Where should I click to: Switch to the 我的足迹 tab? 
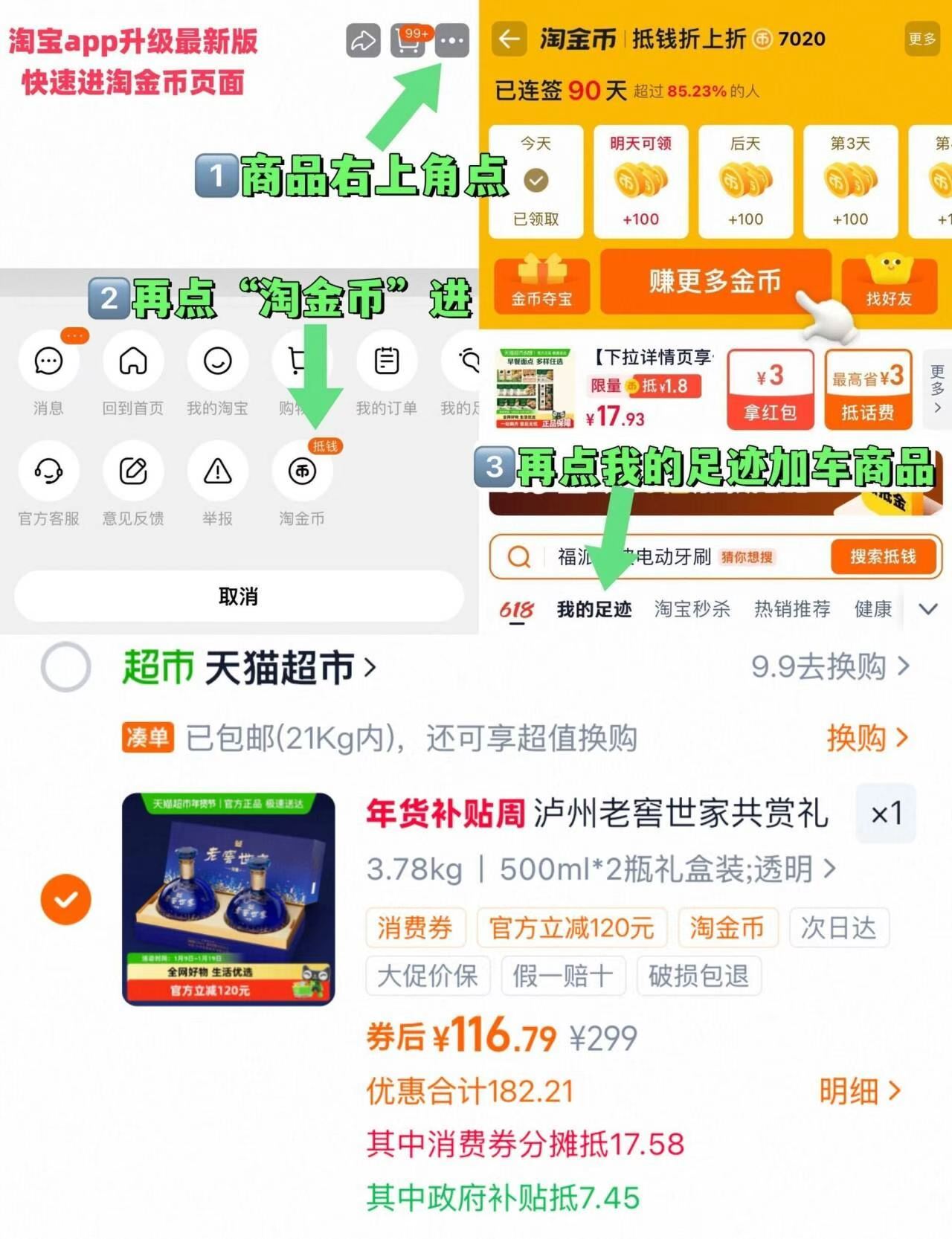click(595, 608)
